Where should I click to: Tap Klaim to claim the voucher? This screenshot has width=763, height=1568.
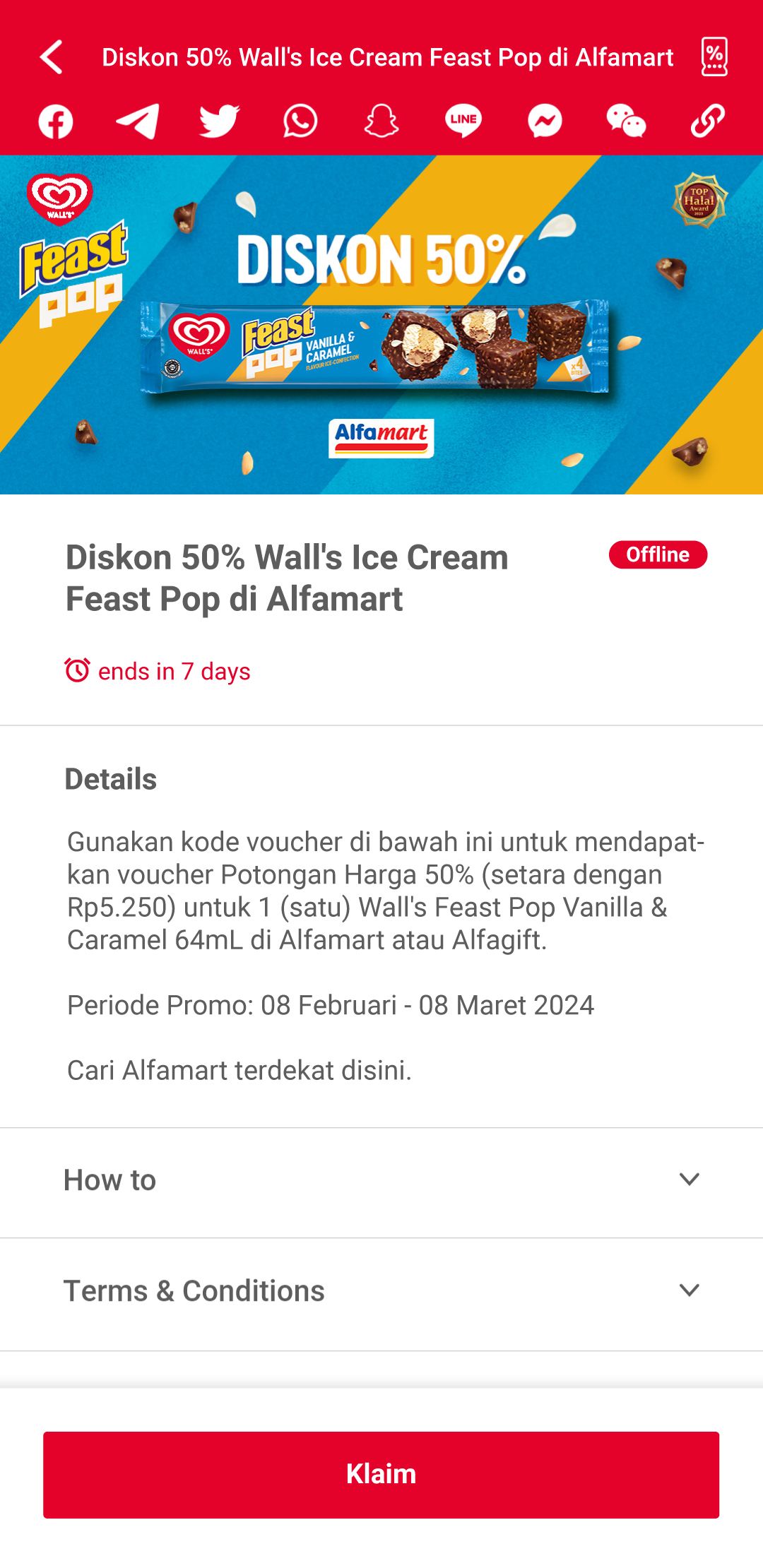pos(381,1475)
